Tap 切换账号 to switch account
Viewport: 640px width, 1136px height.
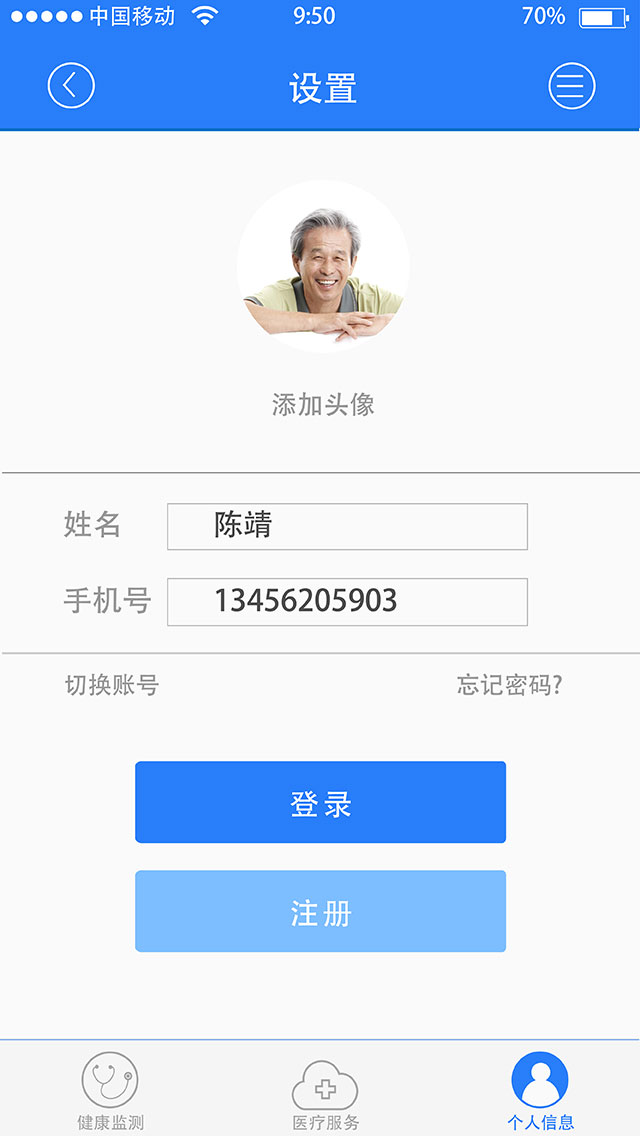(112, 685)
